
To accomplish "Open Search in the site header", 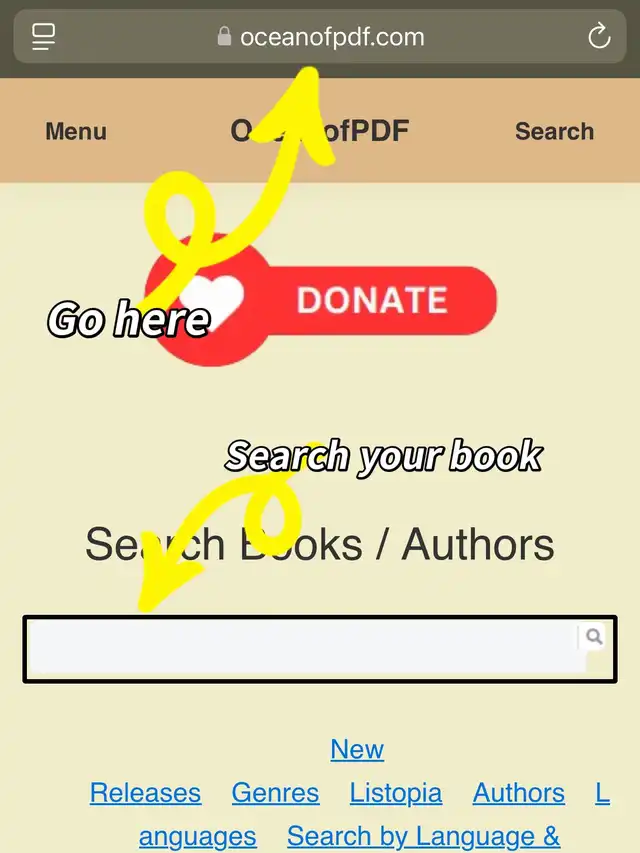I will (x=554, y=131).
